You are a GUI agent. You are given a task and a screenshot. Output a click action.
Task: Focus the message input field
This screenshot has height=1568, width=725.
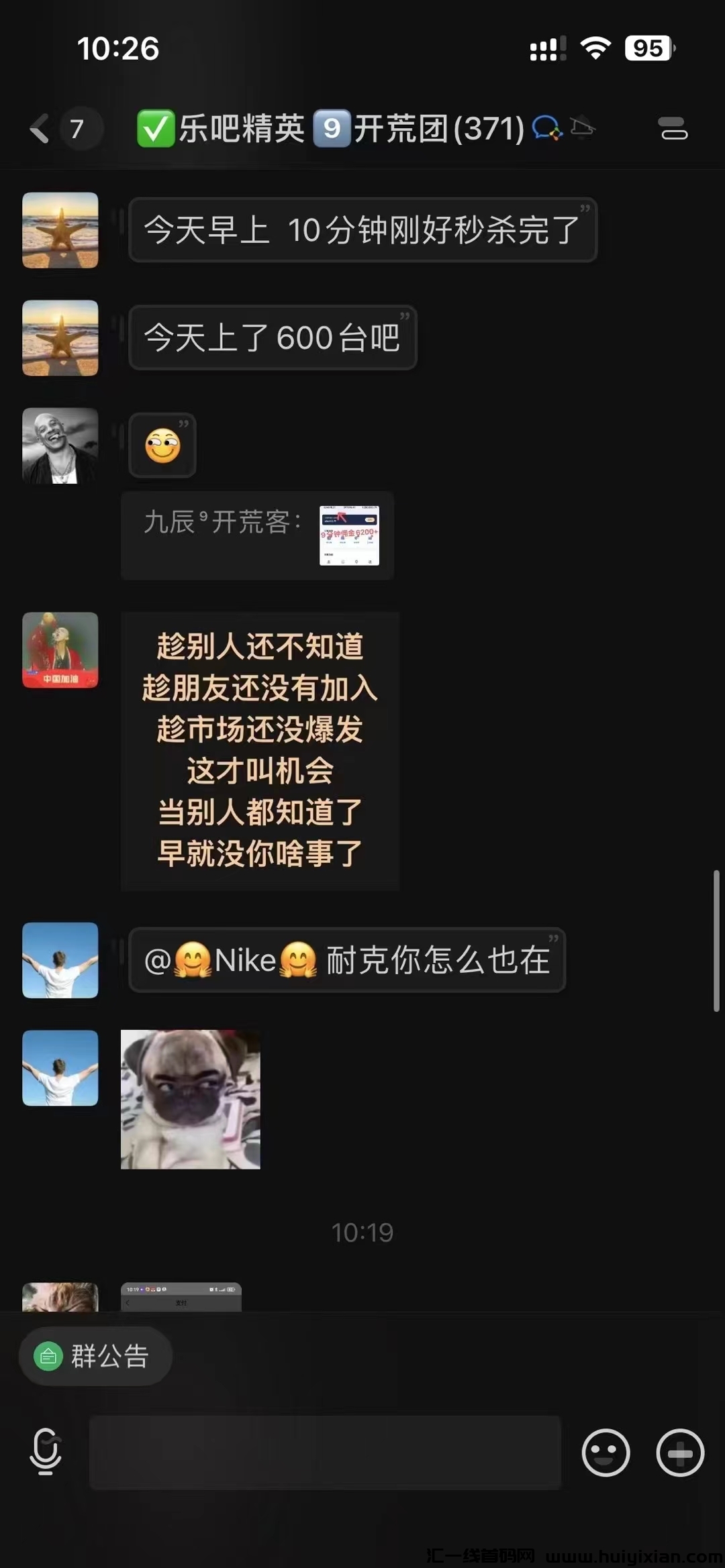click(325, 1453)
